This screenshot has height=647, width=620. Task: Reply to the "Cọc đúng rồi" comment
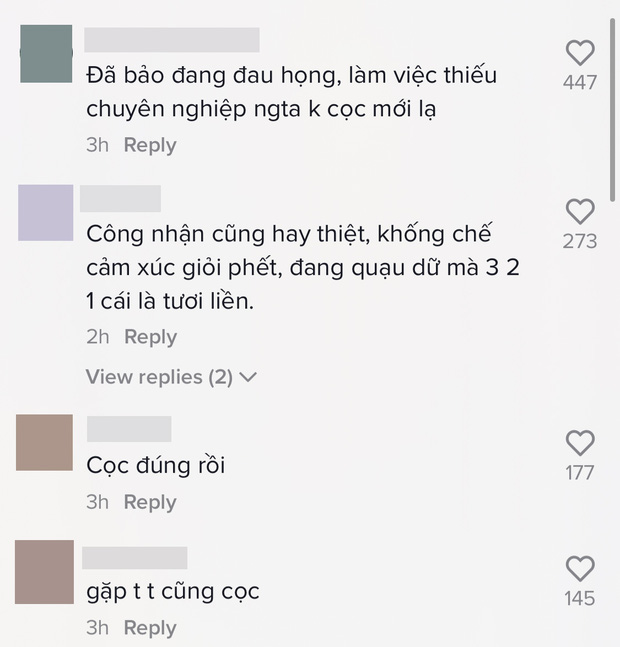[x=149, y=502]
